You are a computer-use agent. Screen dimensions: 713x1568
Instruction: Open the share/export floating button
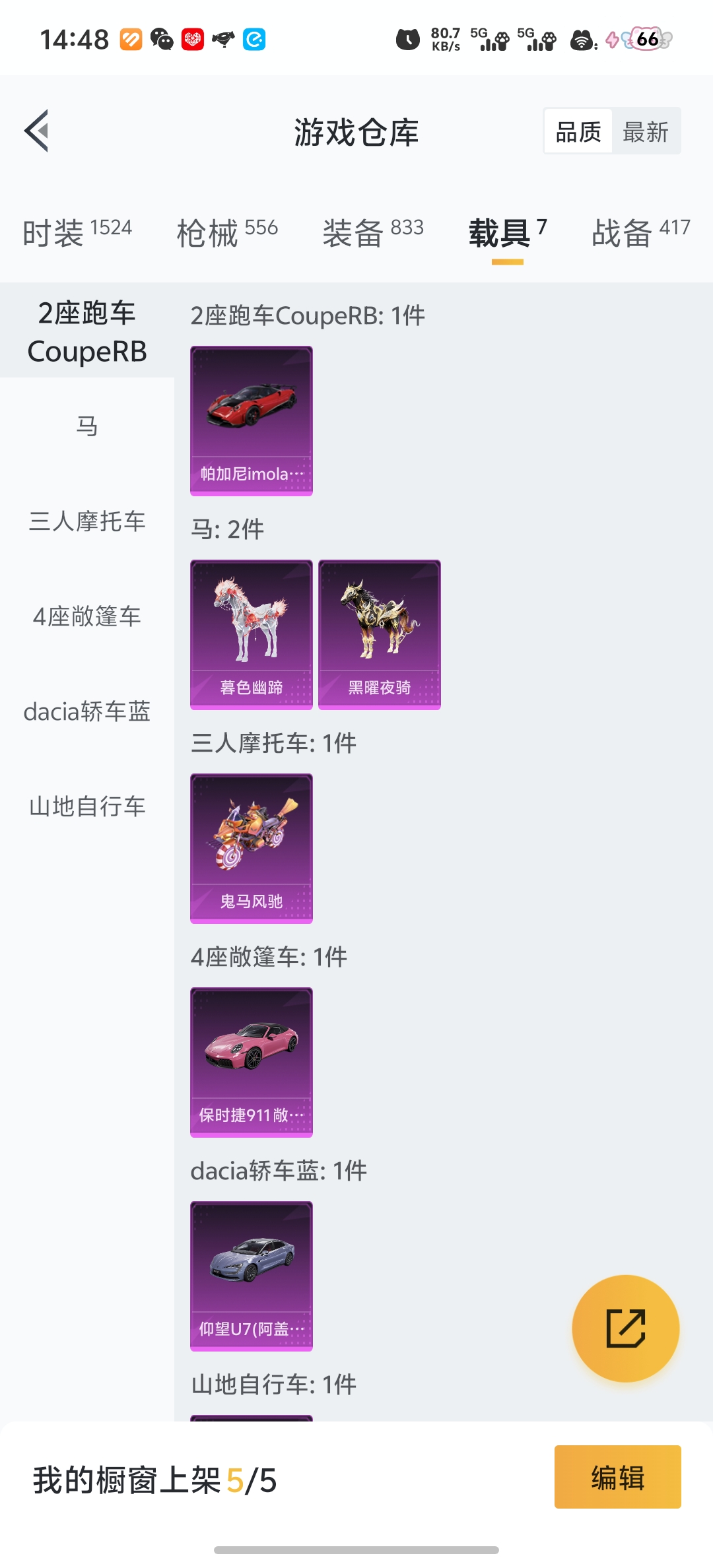[625, 1328]
